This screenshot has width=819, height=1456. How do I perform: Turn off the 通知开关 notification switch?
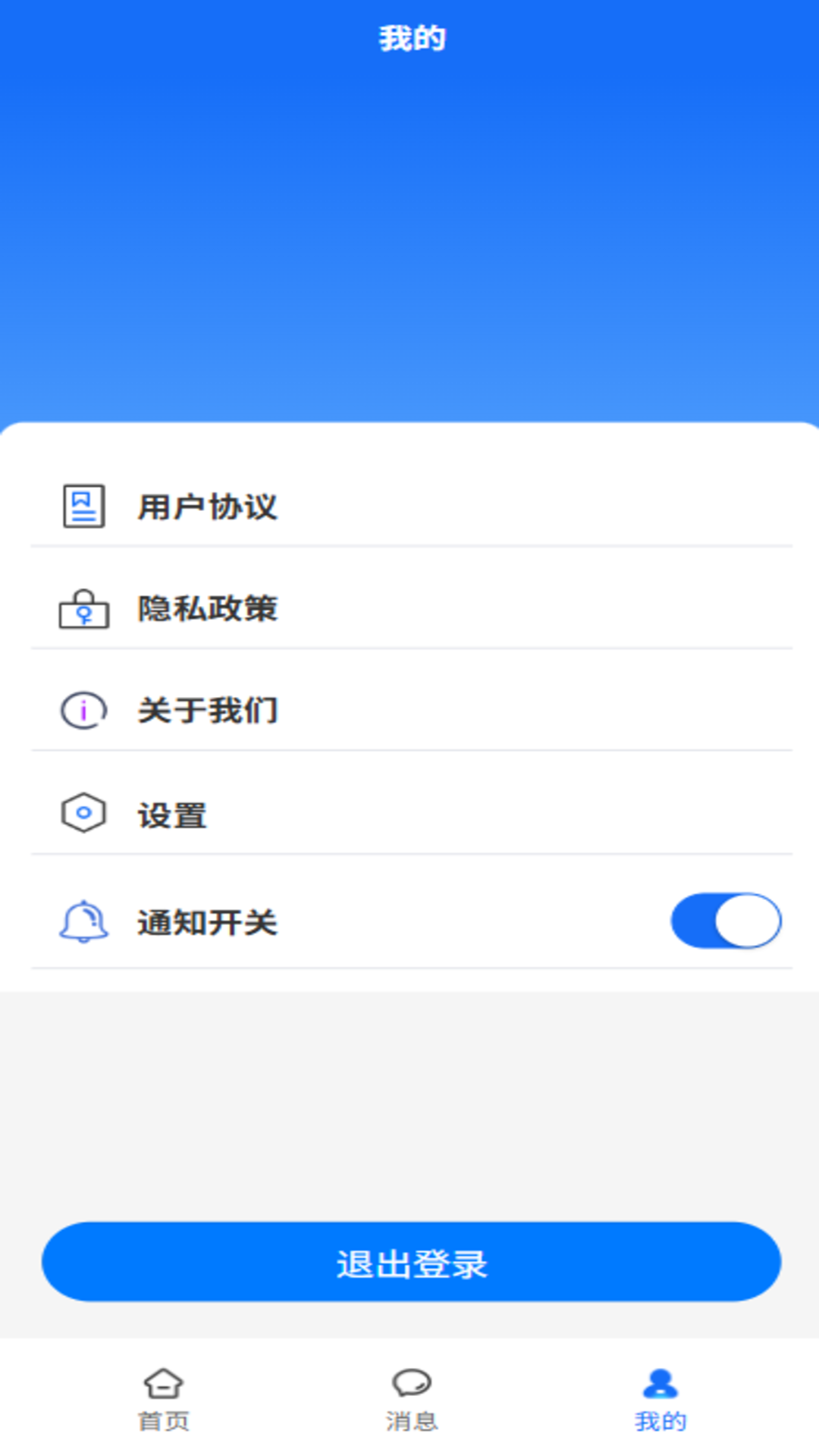pyautogui.click(x=726, y=921)
